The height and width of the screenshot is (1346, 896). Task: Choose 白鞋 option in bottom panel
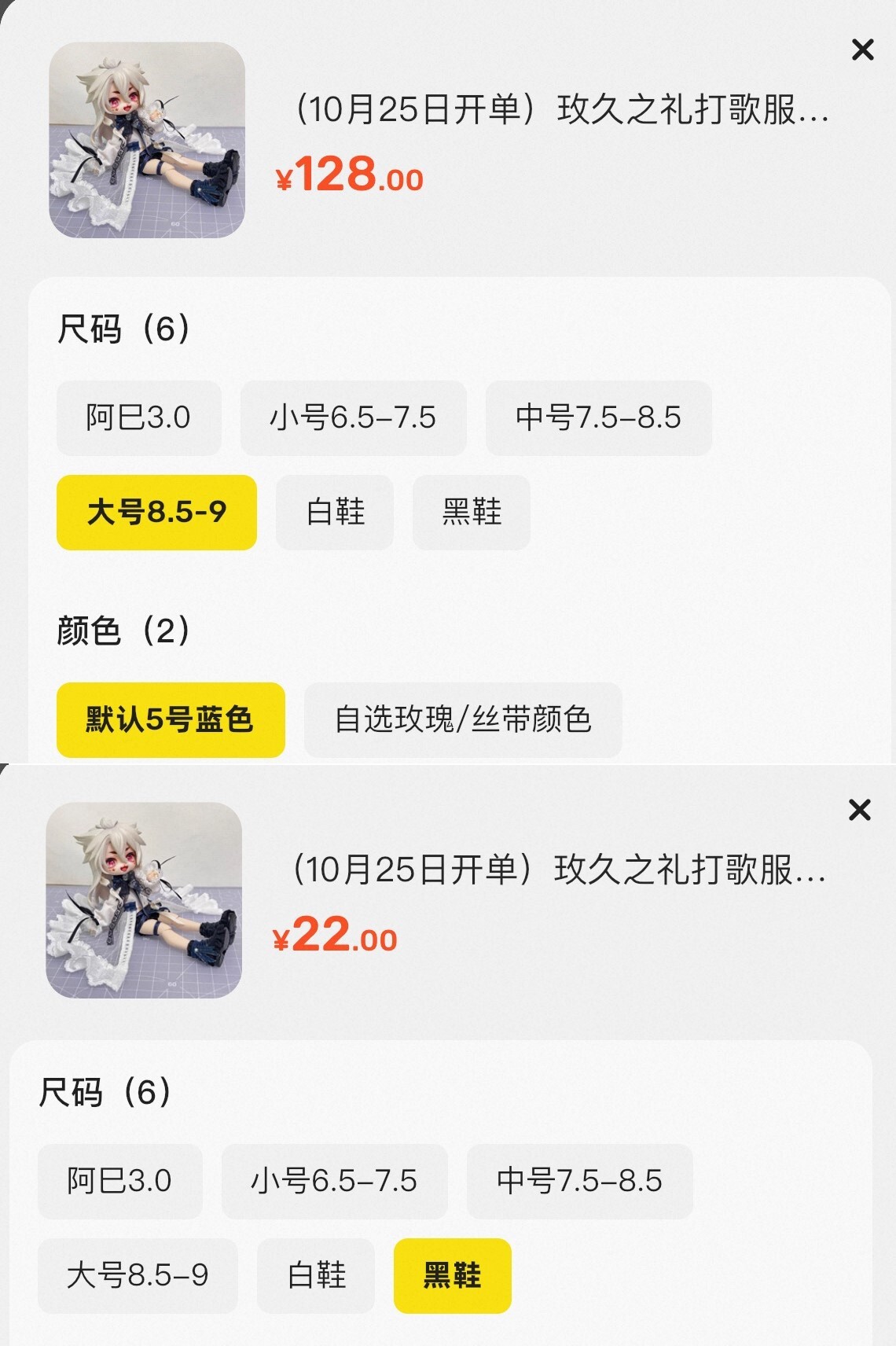pyautogui.click(x=316, y=1275)
